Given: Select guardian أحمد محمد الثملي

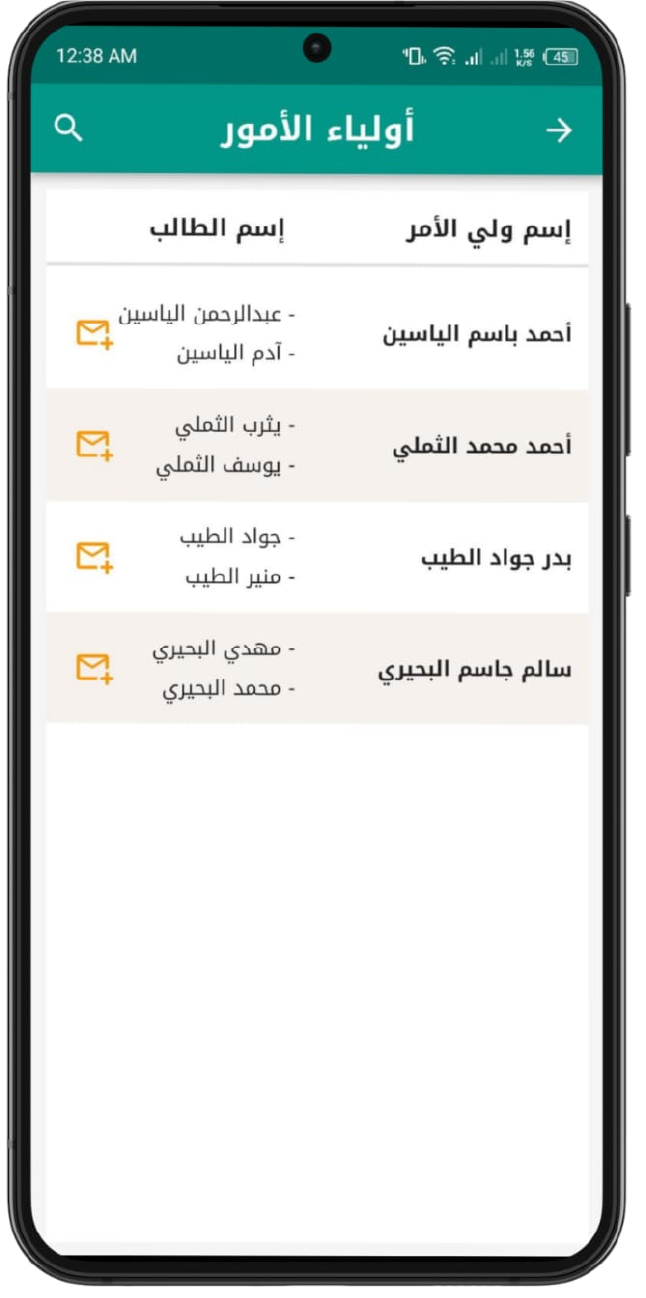Looking at the screenshot, I should [481, 446].
